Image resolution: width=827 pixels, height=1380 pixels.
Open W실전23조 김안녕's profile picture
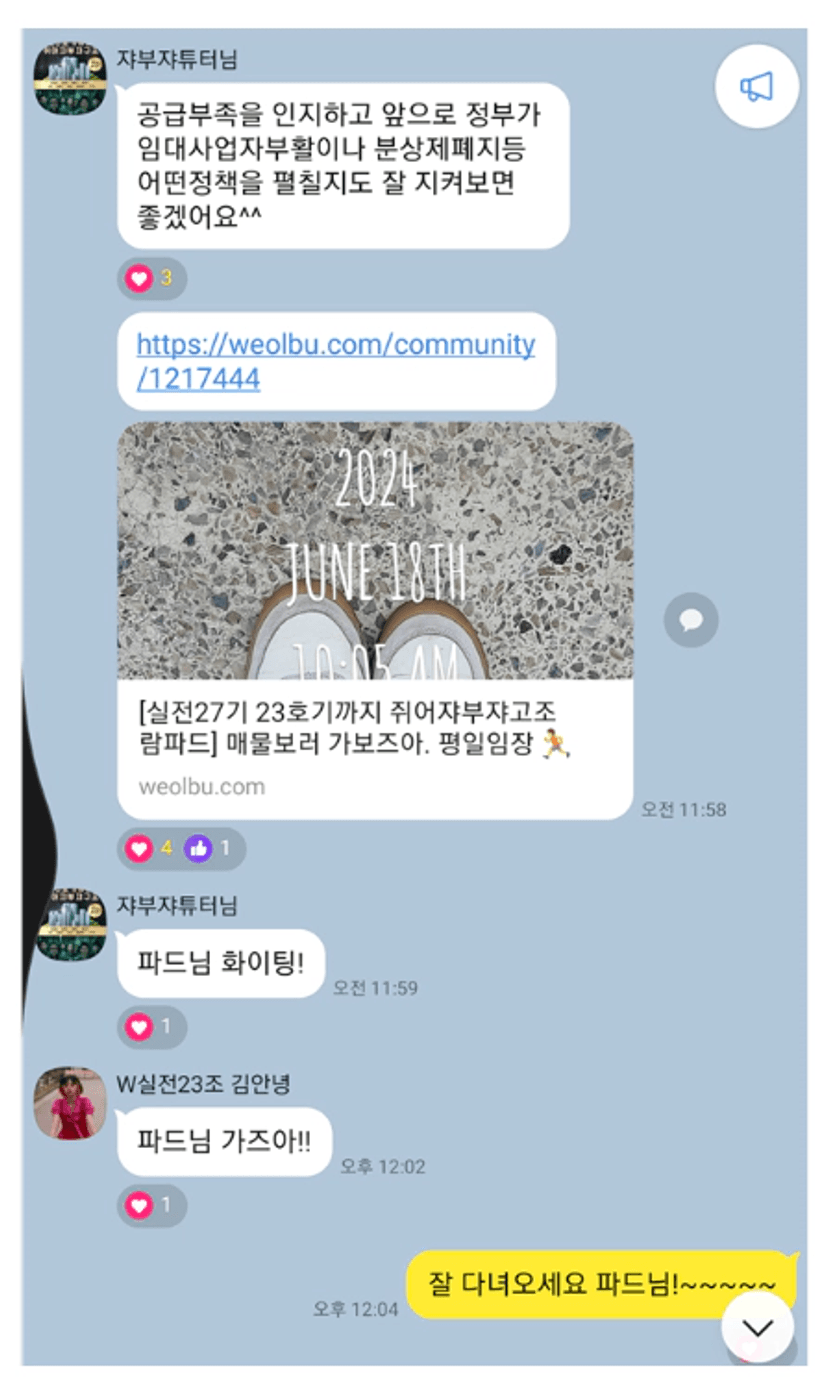70,1103
